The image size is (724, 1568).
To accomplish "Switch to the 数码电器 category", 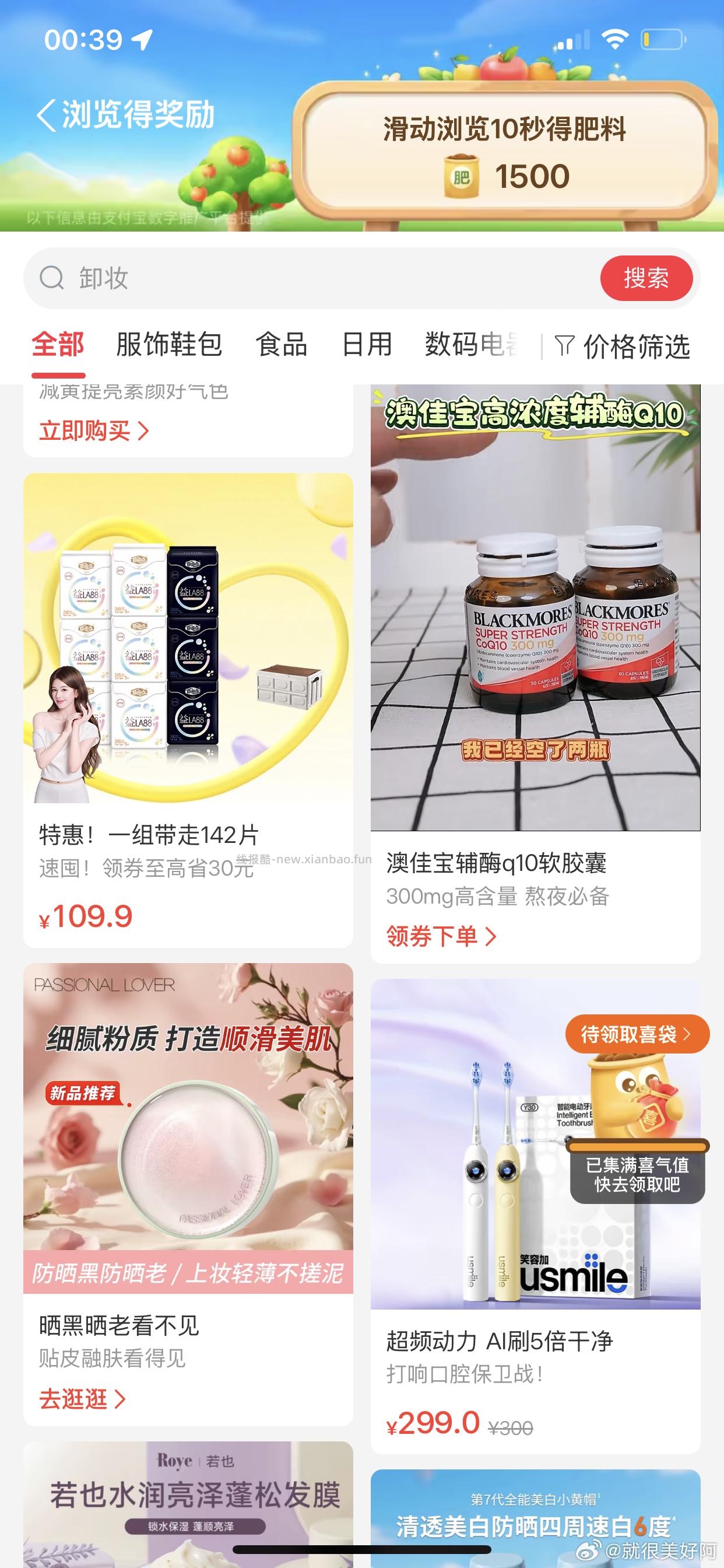I will point(472,345).
